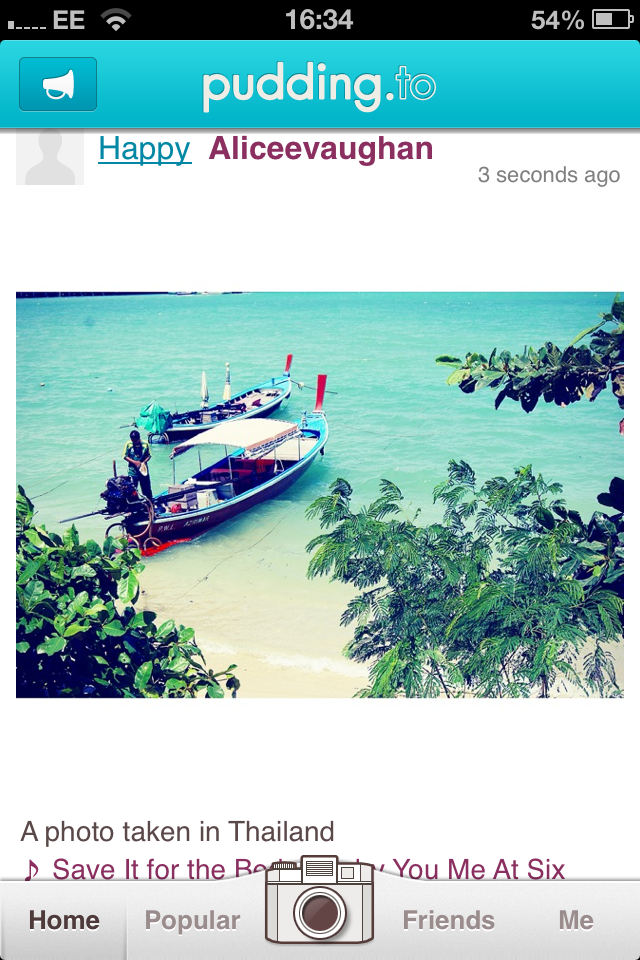View Aliceevaughan's avatar picture
Image resolution: width=640 pixels, height=960 pixels.
tap(49, 157)
